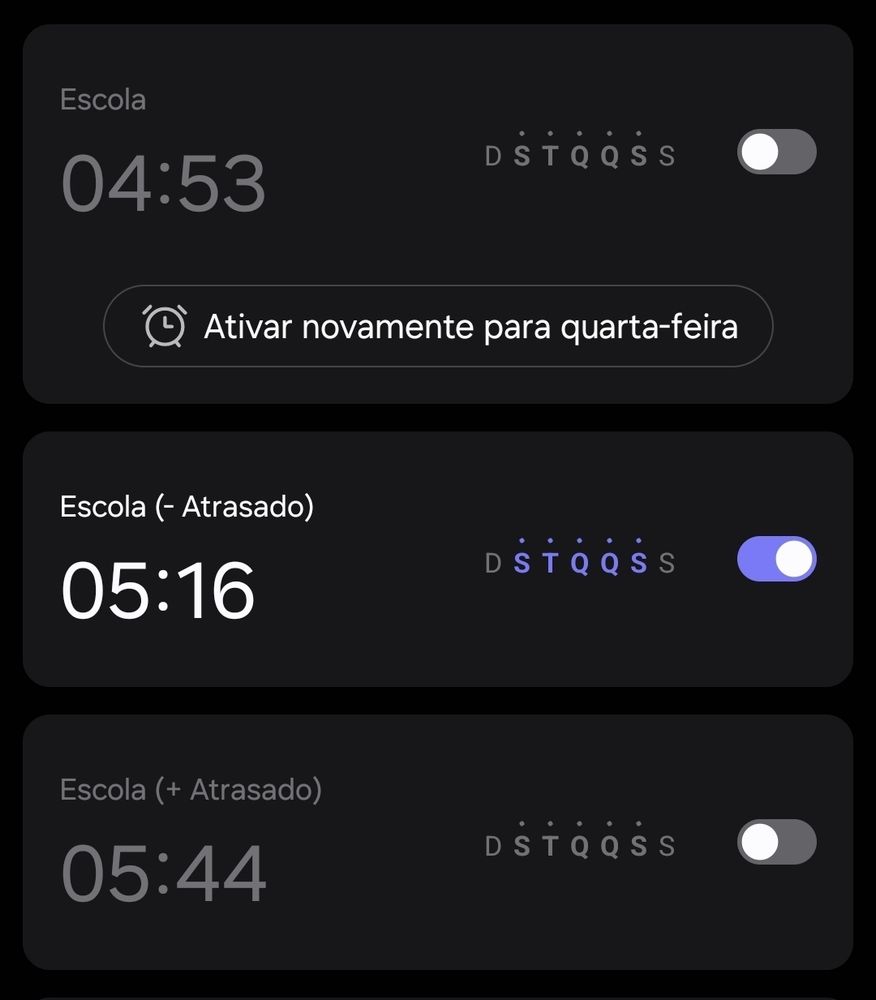Disable the 05:16 Escola (- Atrasado) alarm
The width and height of the screenshot is (876, 1000).
tap(776, 559)
